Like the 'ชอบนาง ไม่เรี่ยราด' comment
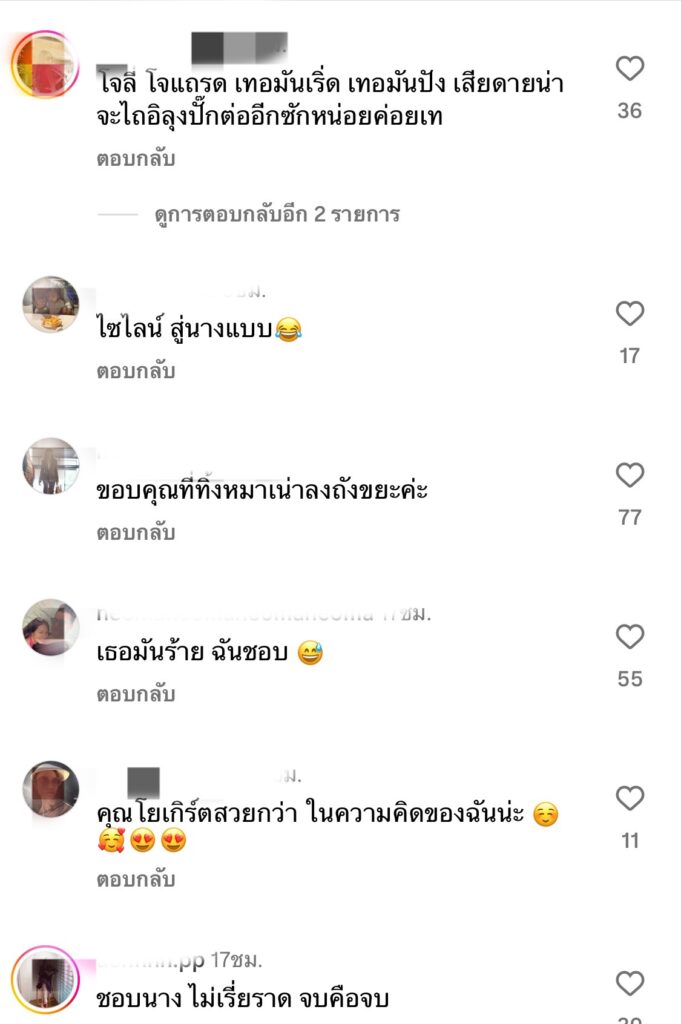The height and width of the screenshot is (1024, 681). click(x=629, y=983)
